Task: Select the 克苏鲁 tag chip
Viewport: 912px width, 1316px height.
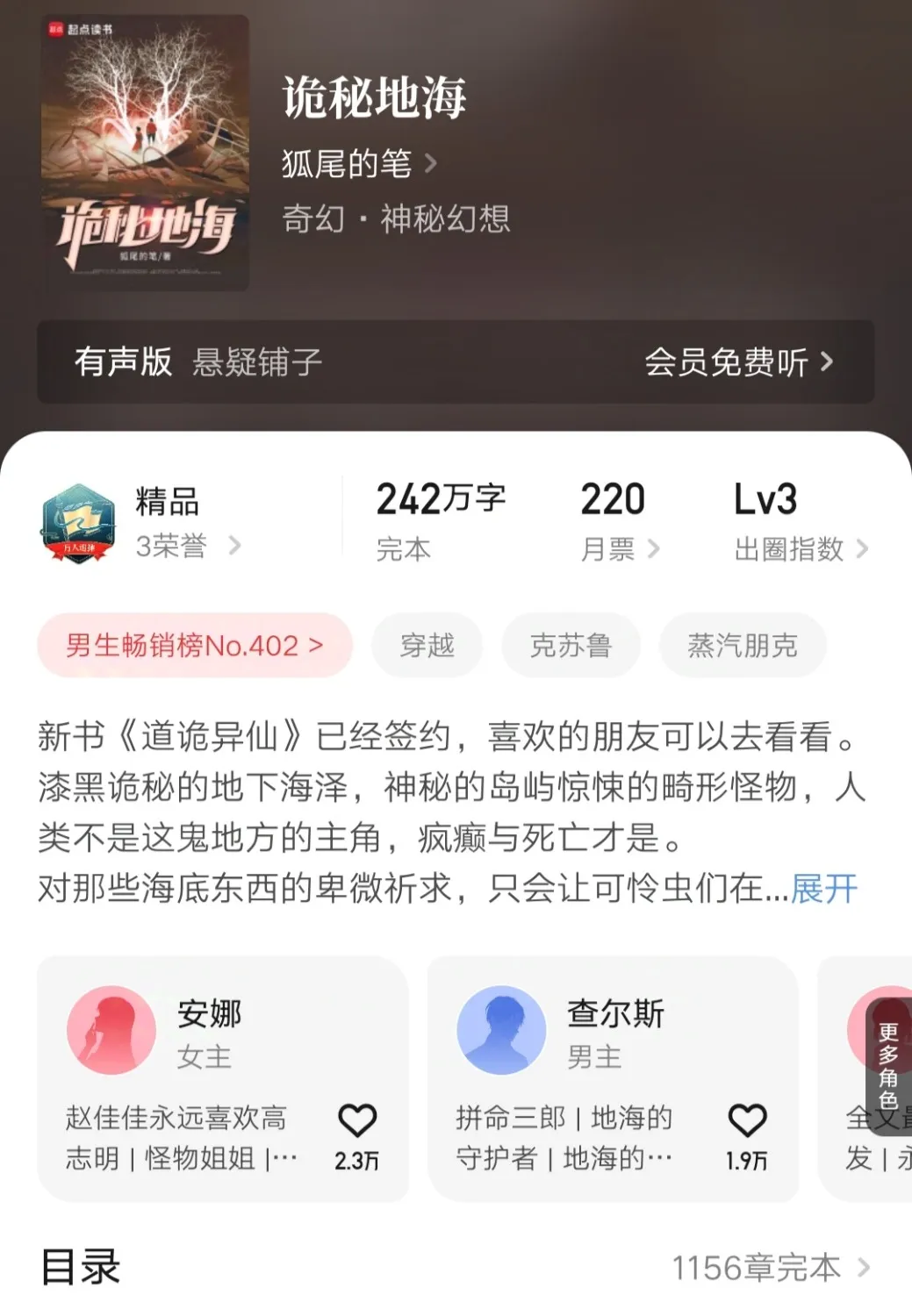Action: coord(570,646)
